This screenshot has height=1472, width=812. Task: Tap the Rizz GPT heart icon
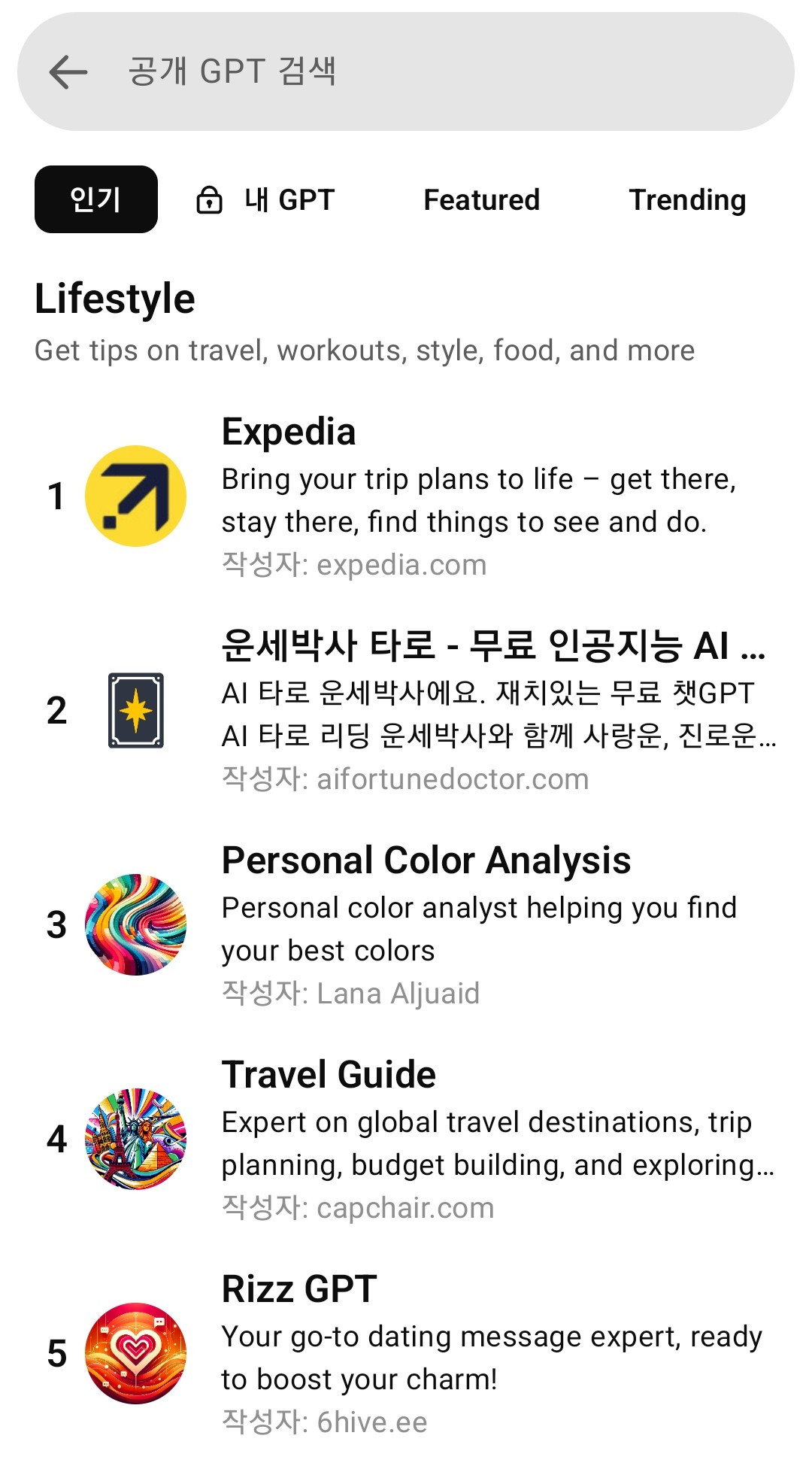click(136, 1355)
